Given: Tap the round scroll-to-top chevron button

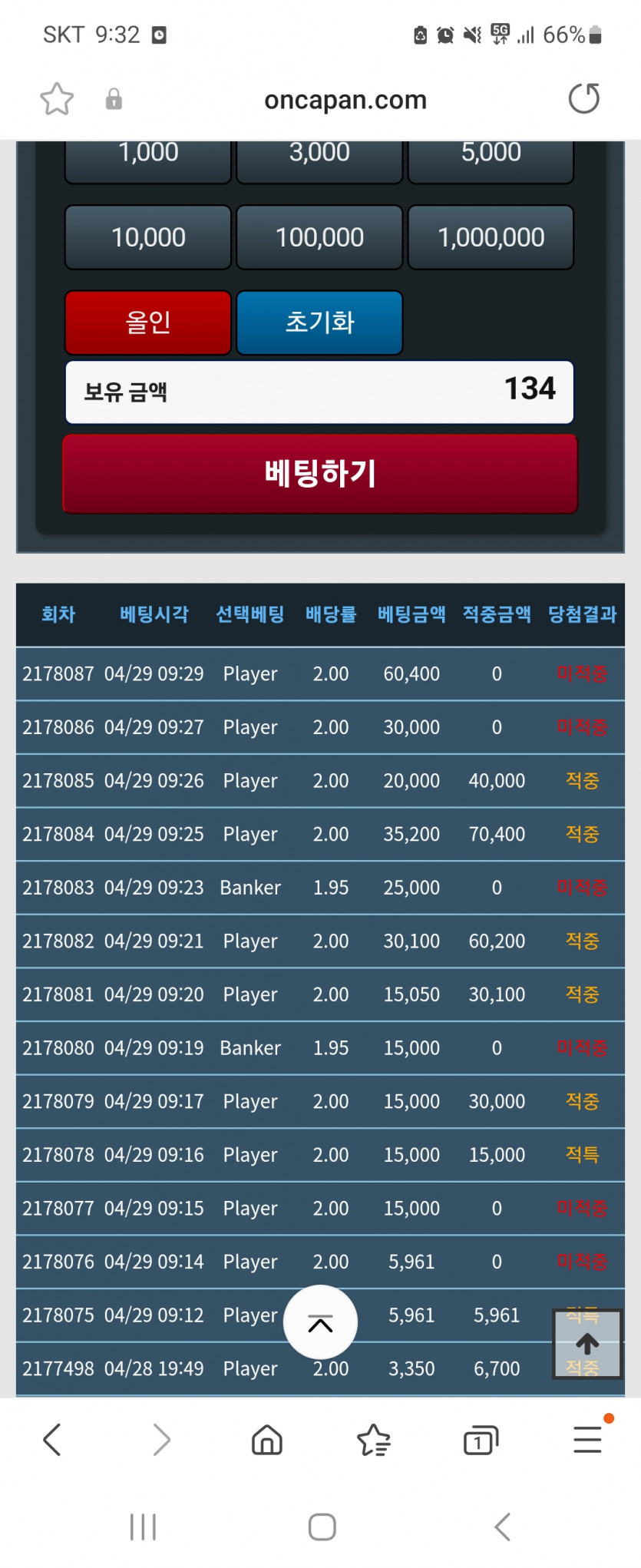Looking at the screenshot, I should (320, 1322).
